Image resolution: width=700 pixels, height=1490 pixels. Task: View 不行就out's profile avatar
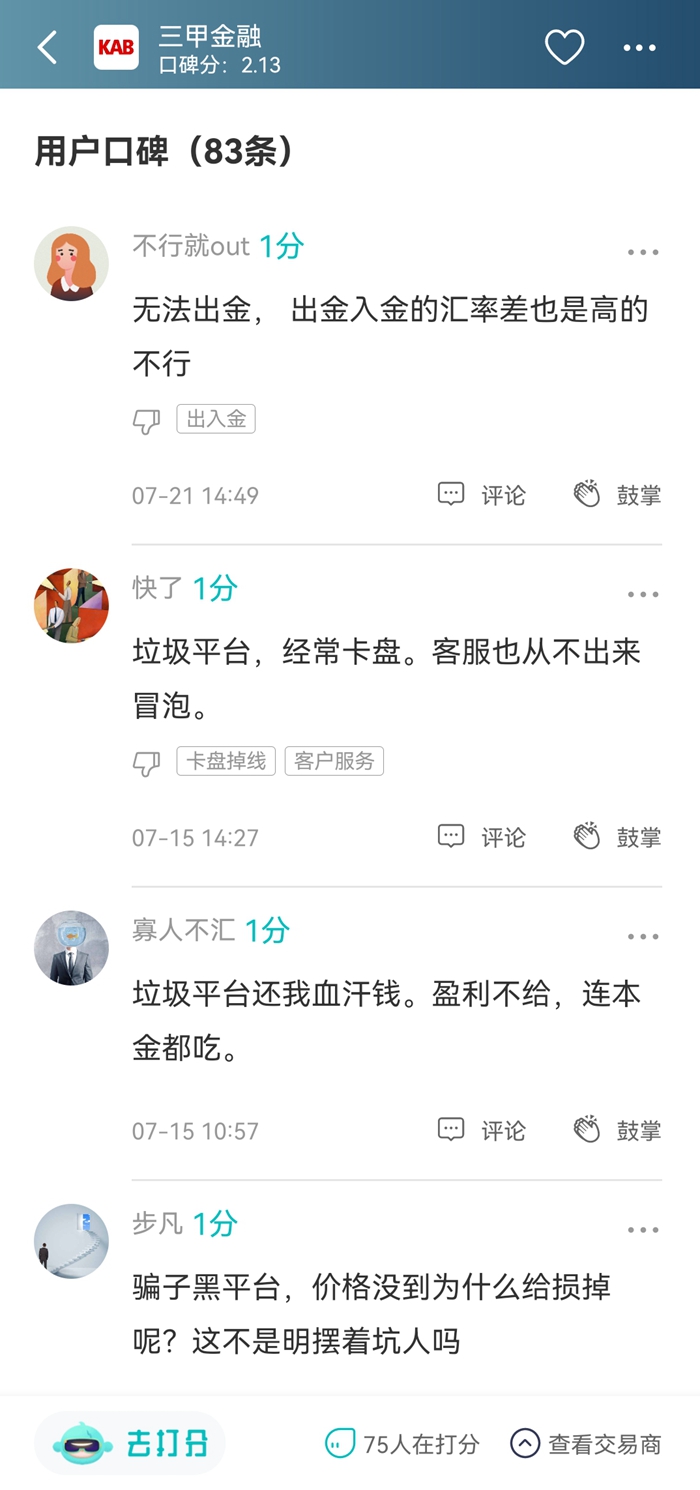[x=71, y=263]
